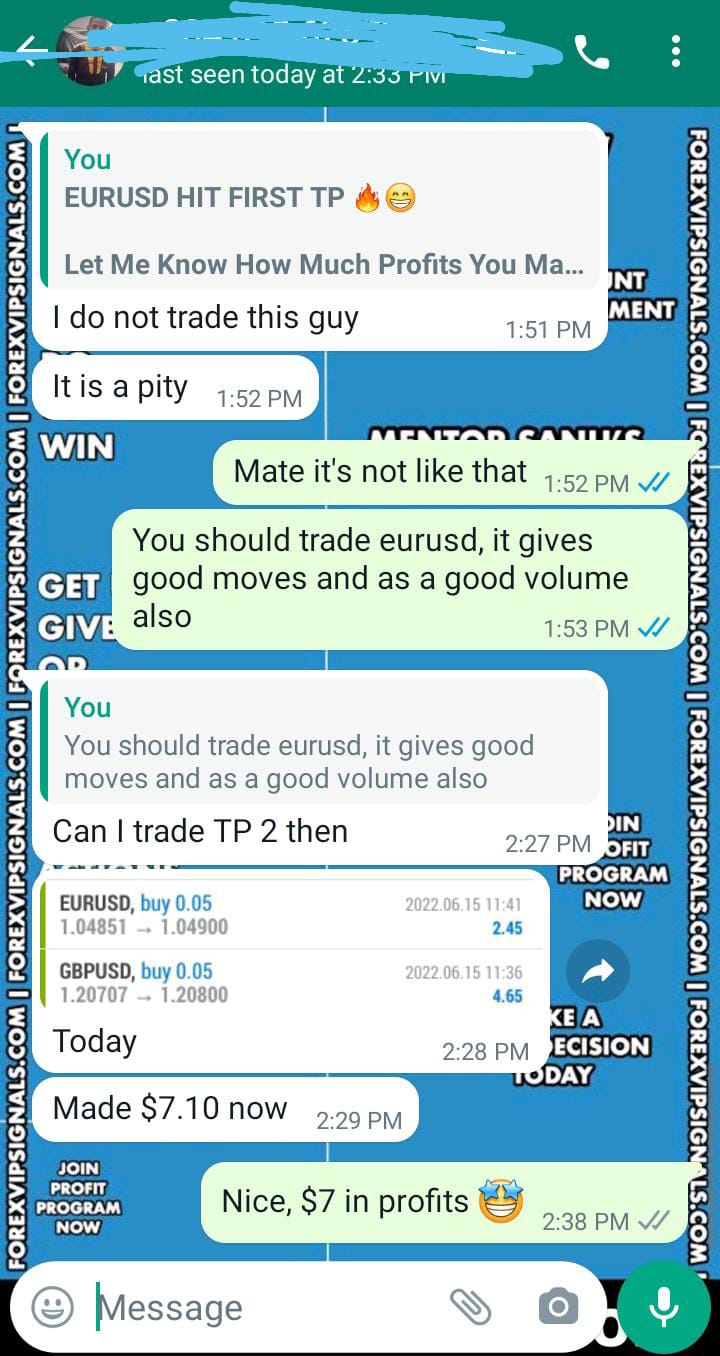Start a voice call with this contact
This screenshot has width=720, height=1356.
pos(591,52)
